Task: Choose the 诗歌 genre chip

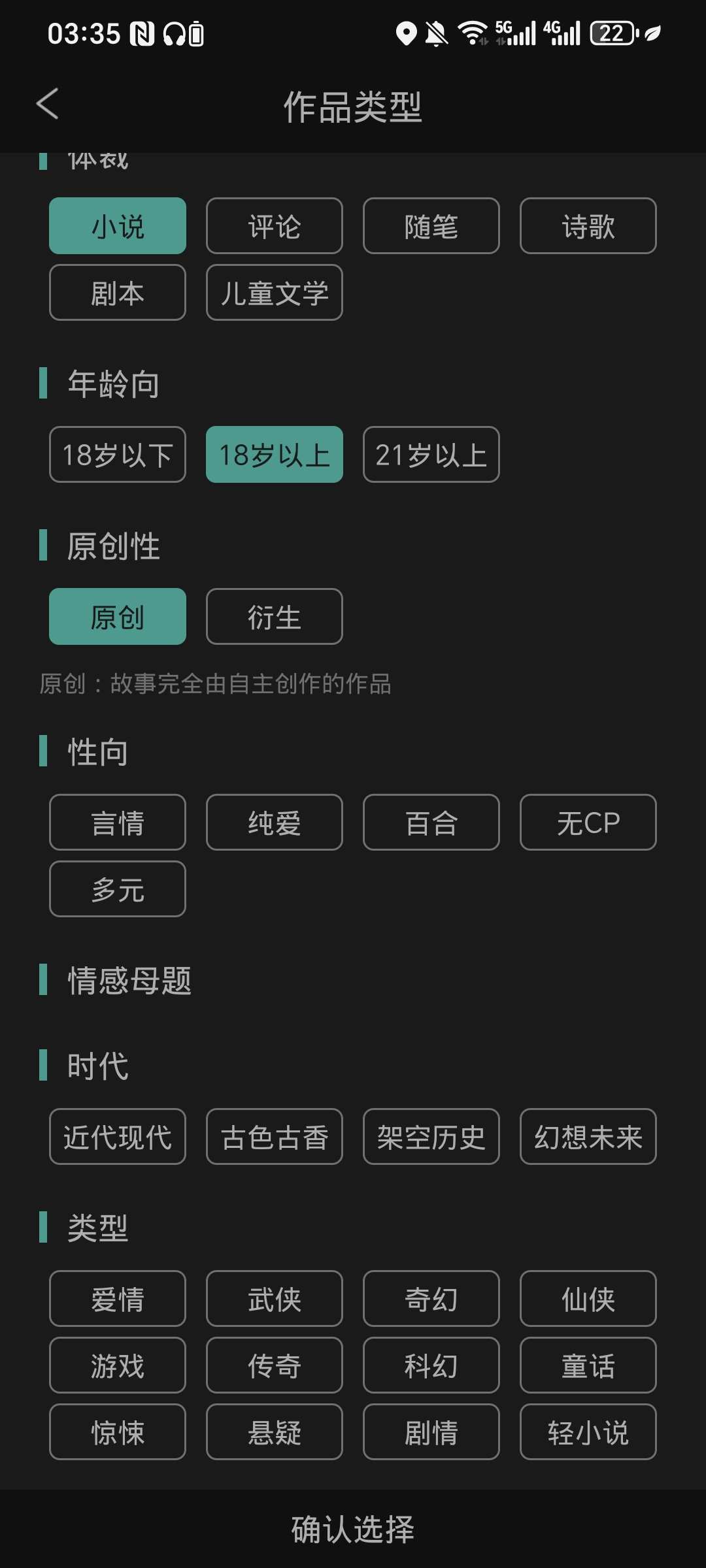Action: (x=588, y=226)
